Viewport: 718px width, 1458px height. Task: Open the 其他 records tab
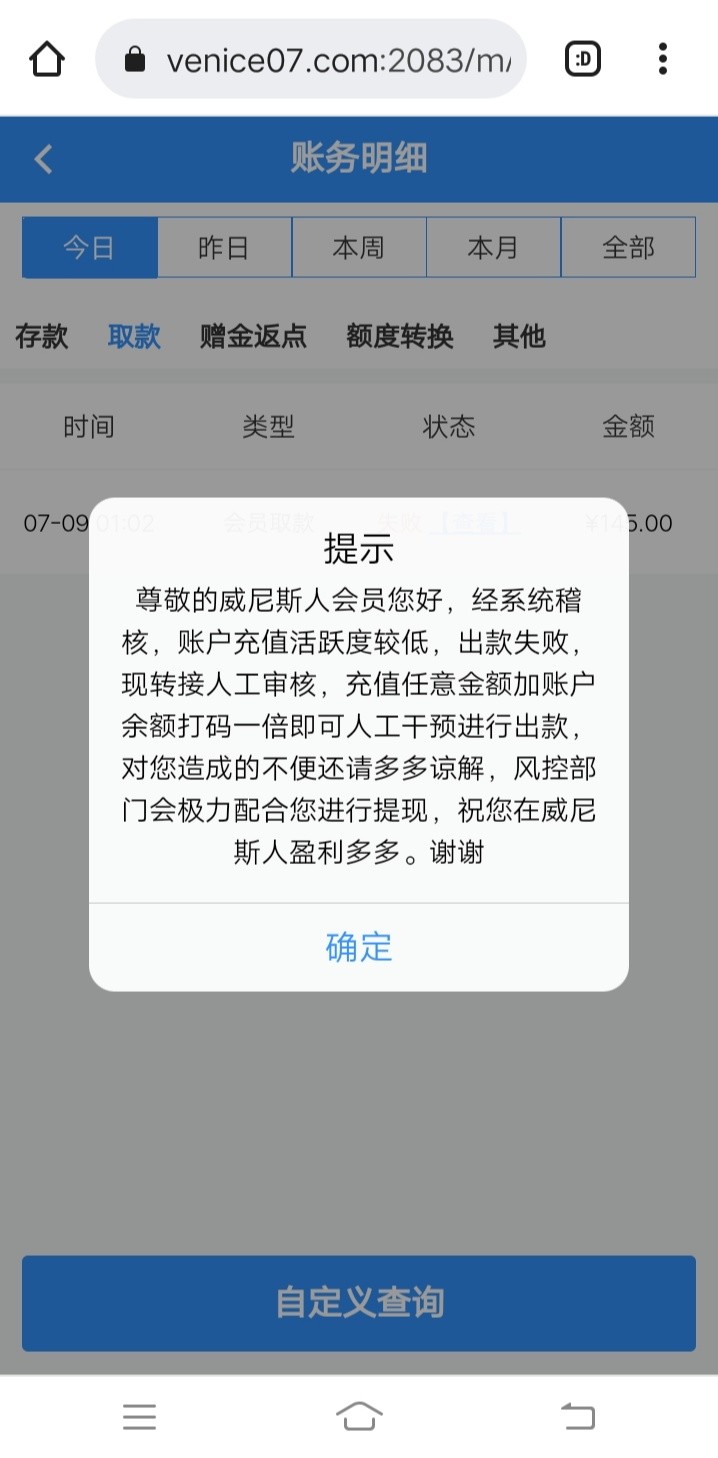coord(519,336)
